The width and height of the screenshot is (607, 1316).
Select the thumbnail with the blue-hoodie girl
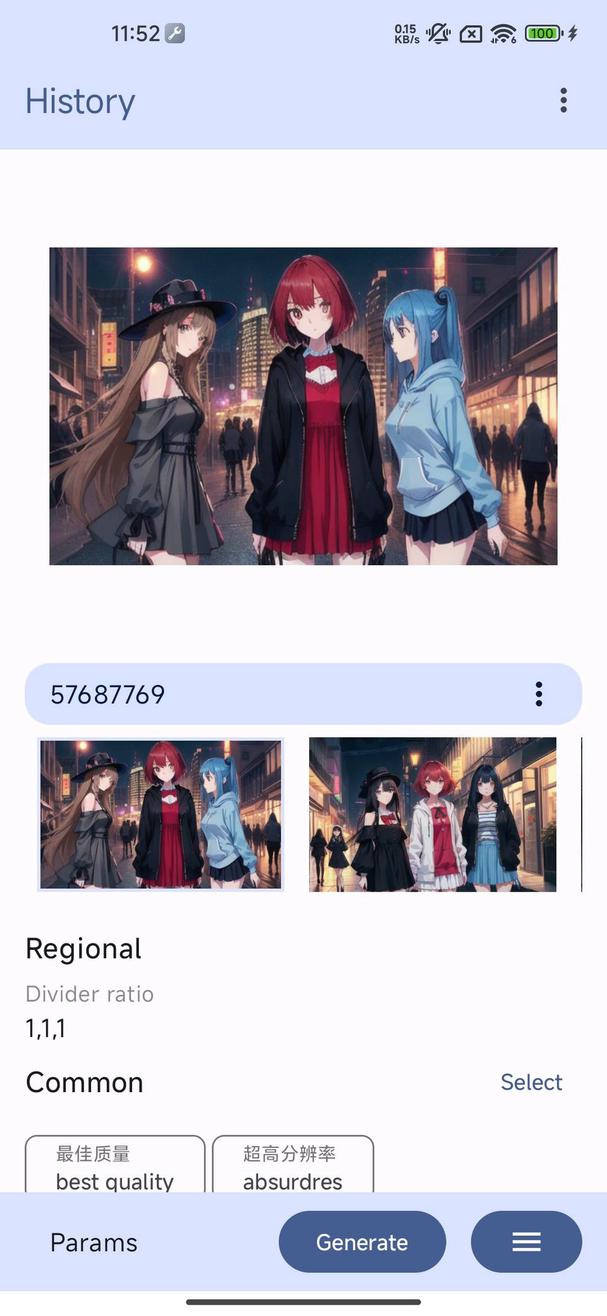[x=161, y=814]
